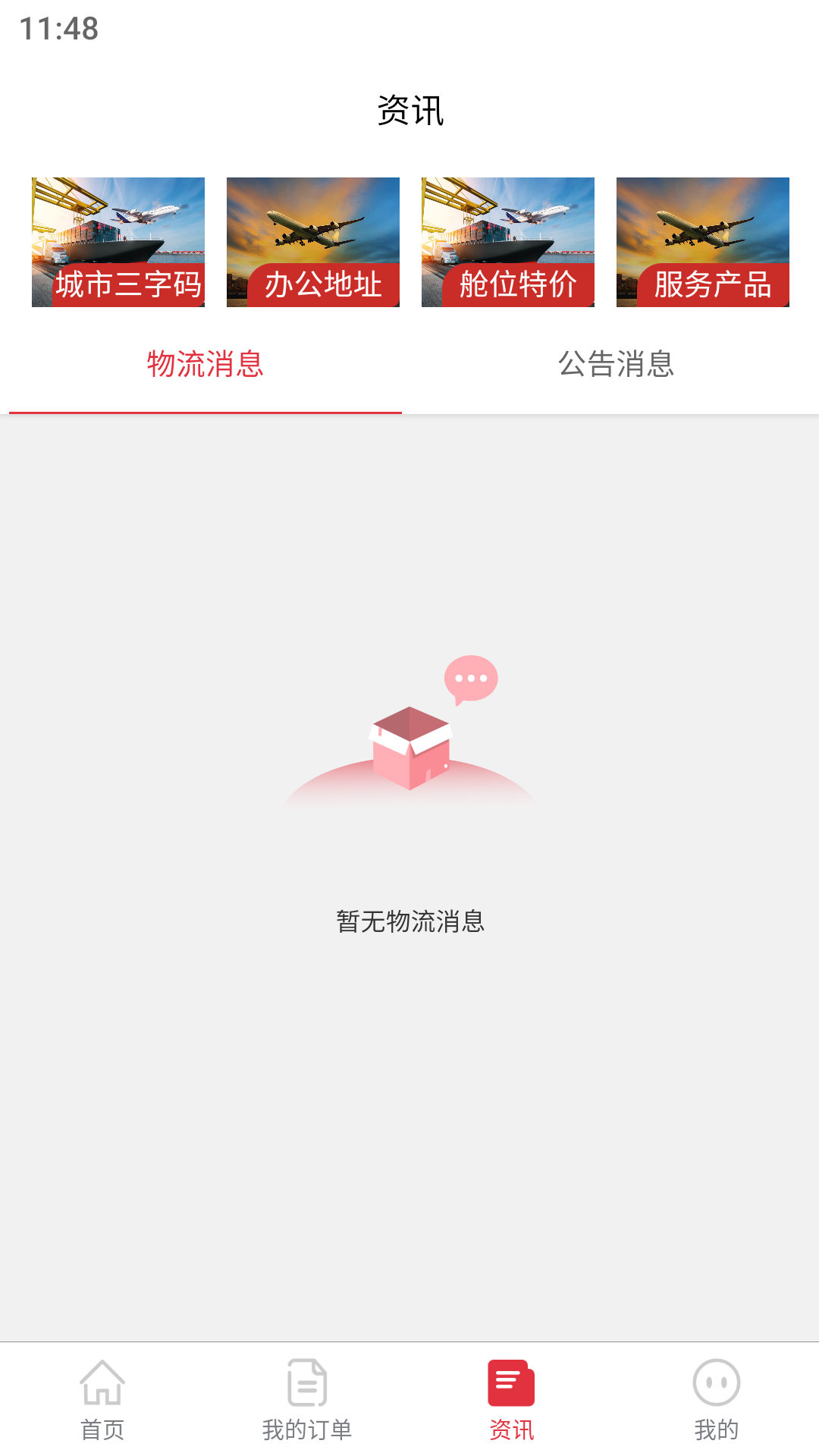The image size is (819, 1456).
Task: Click the red underline below 物流消息
Action: 205,410
